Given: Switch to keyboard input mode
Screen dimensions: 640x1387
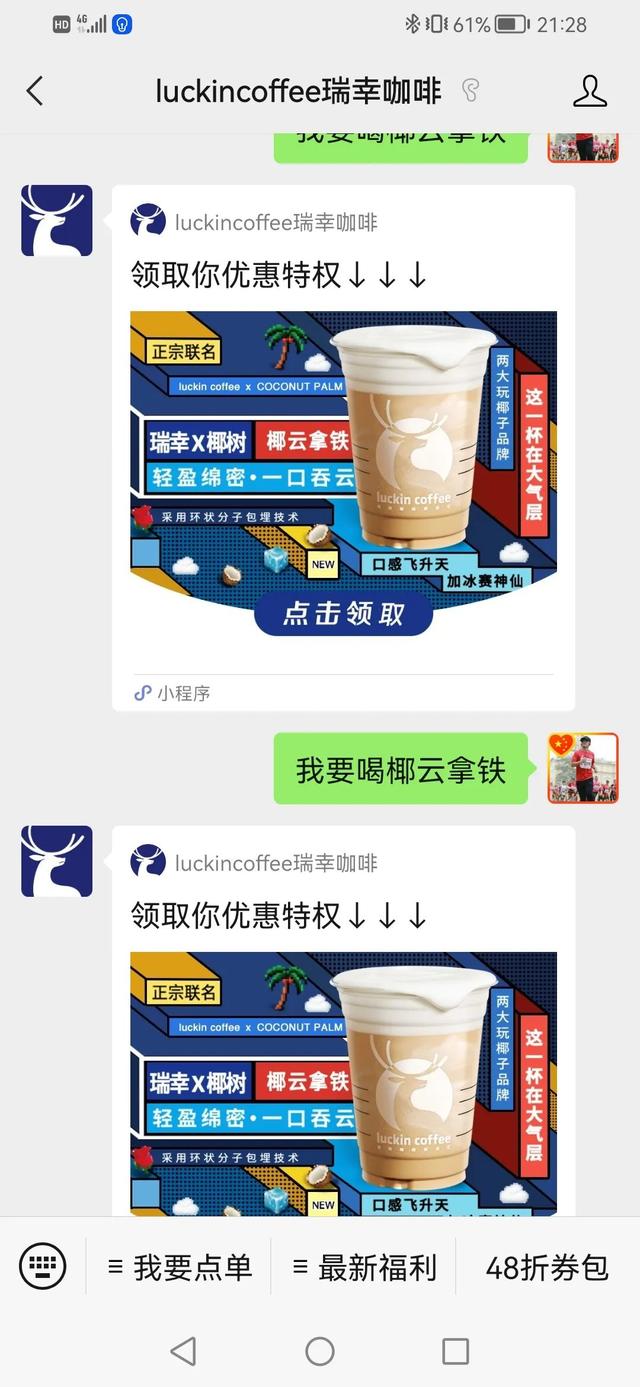Looking at the screenshot, I should [x=43, y=1267].
